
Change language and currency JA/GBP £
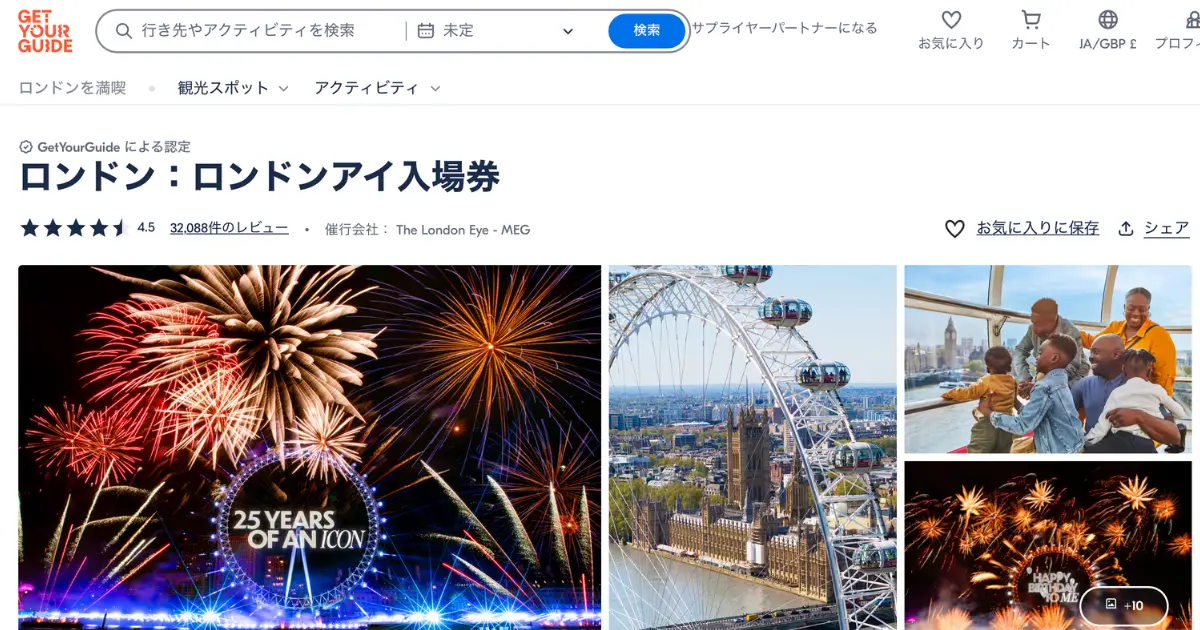click(x=1108, y=30)
